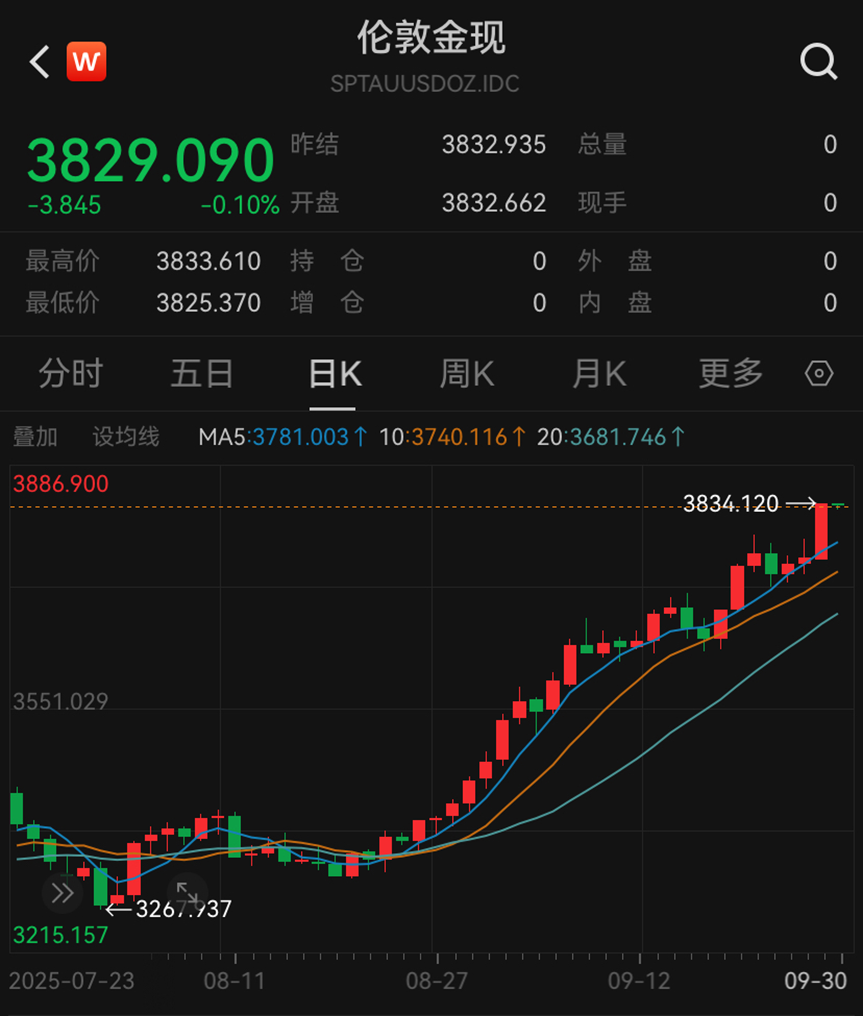The height and width of the screenshot is (1016, 863).
Task: Tap the search magnifier icon
Action: (x=819, y=62)
